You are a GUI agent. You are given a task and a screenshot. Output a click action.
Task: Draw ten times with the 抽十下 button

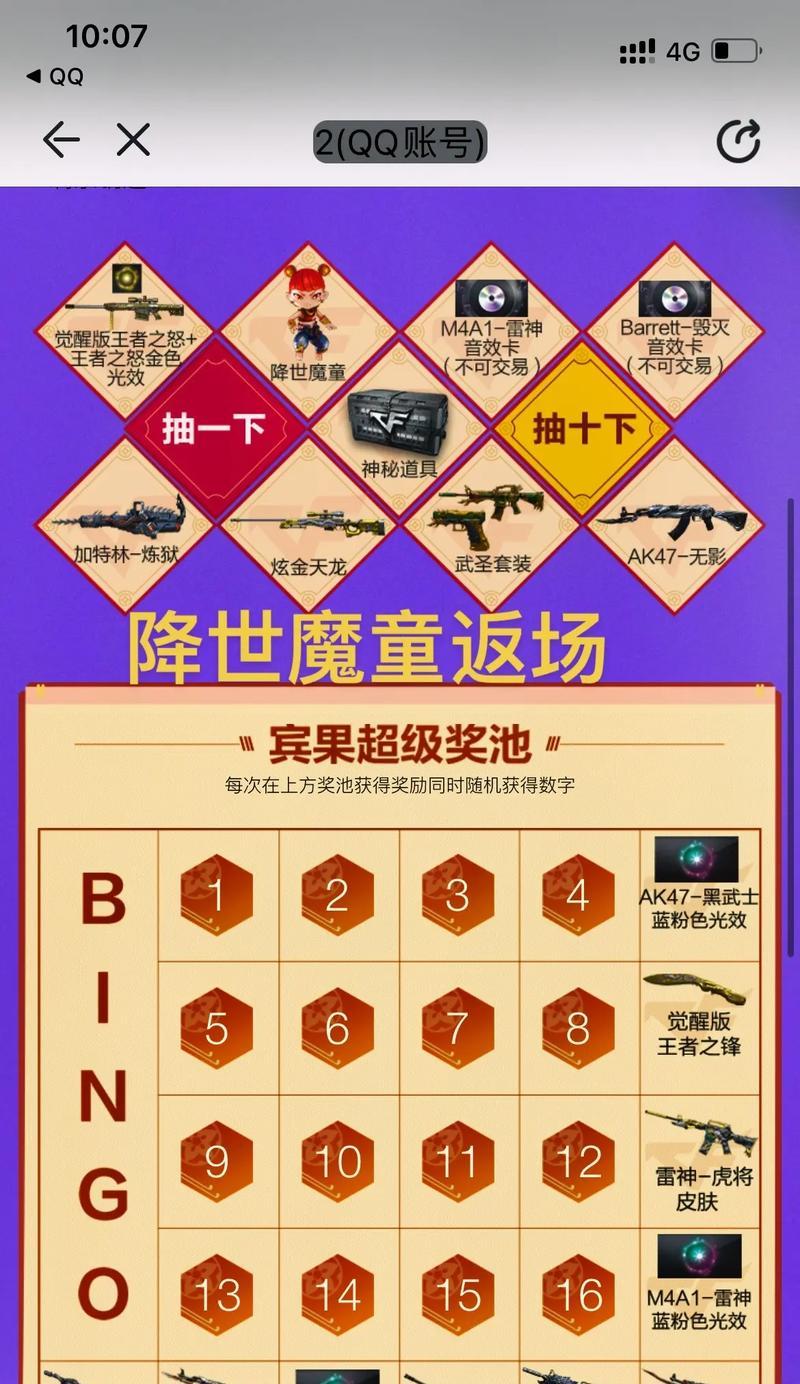click(584, 429)
